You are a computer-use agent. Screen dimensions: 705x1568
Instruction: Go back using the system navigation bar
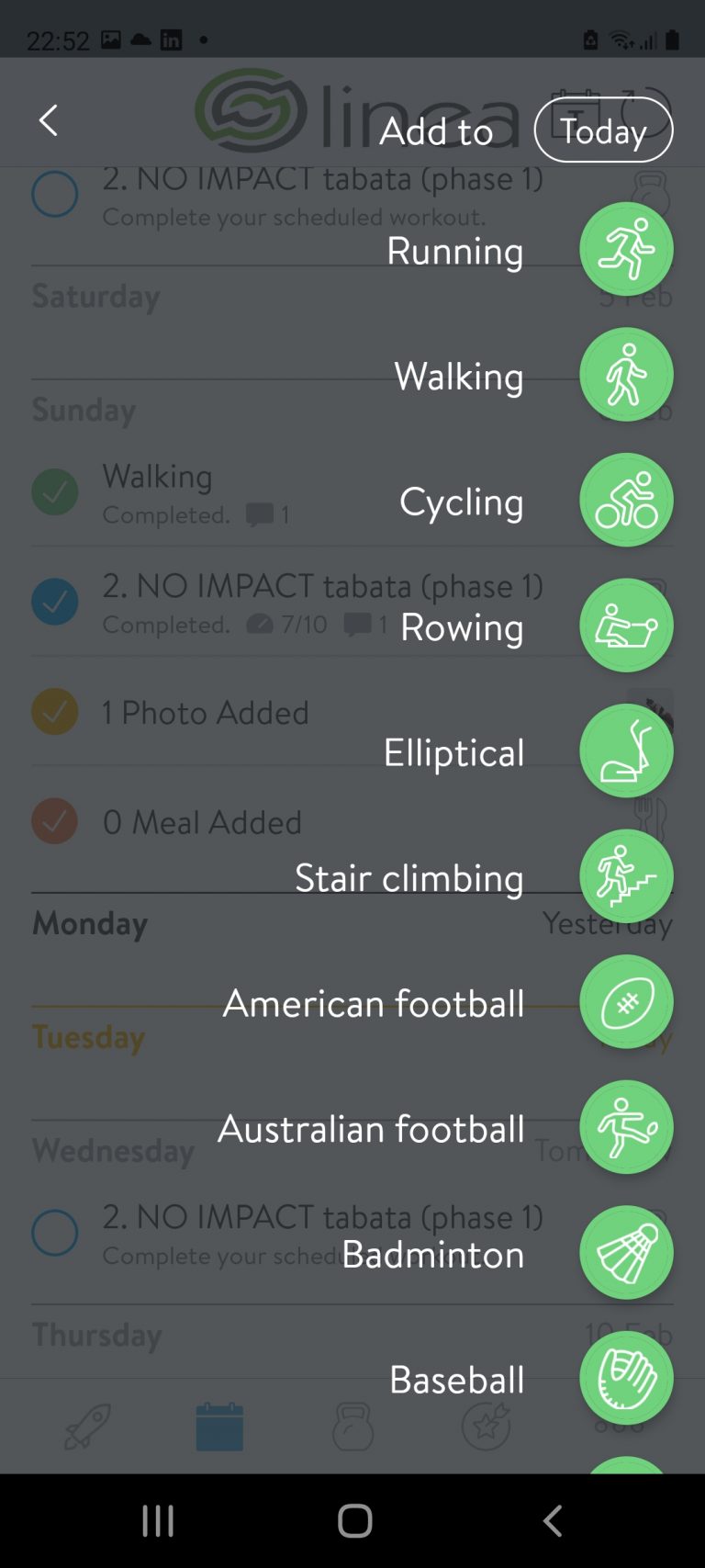(552, 1521)
